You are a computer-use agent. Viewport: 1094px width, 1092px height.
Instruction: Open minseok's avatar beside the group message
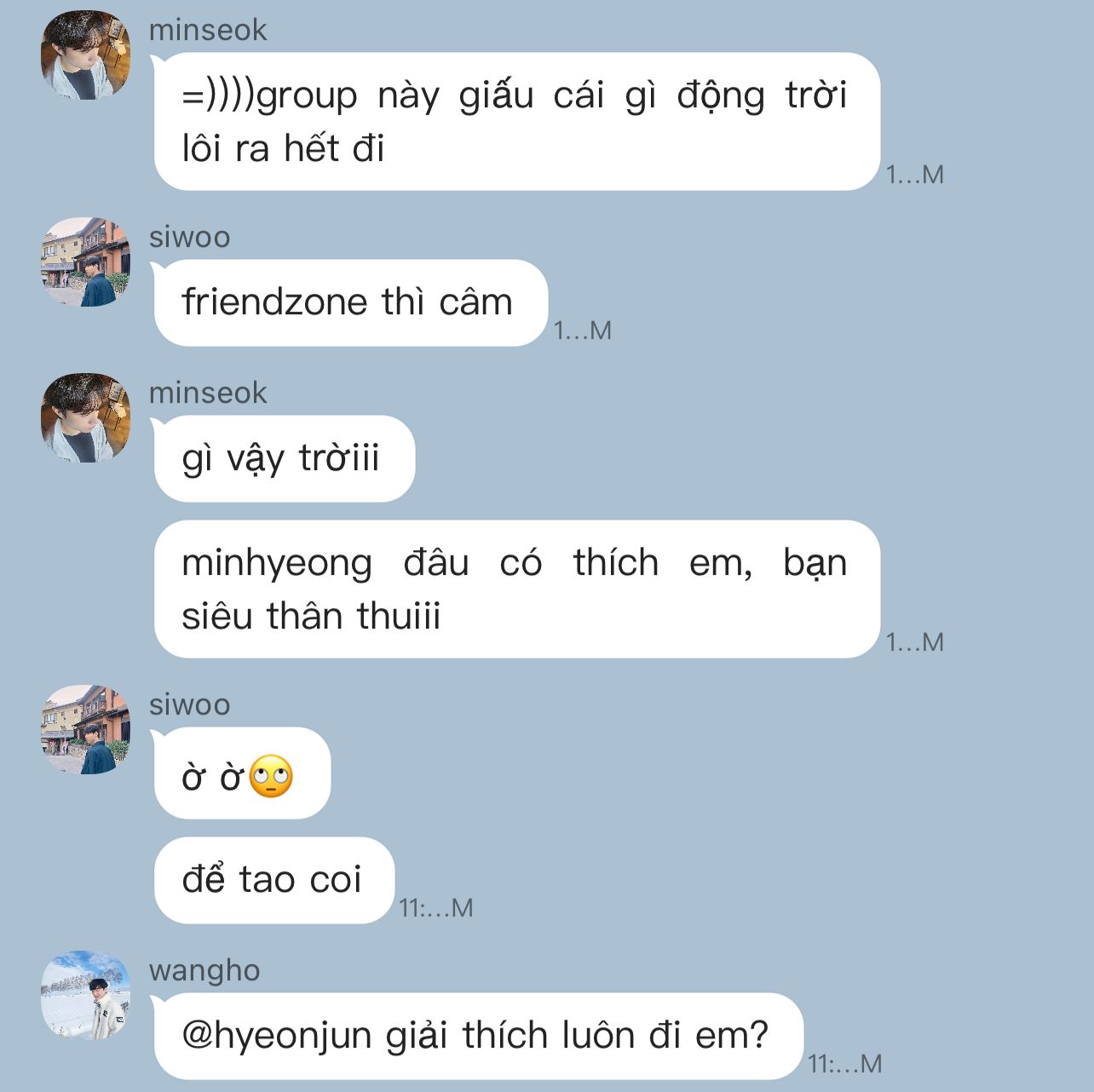[85, 55]
